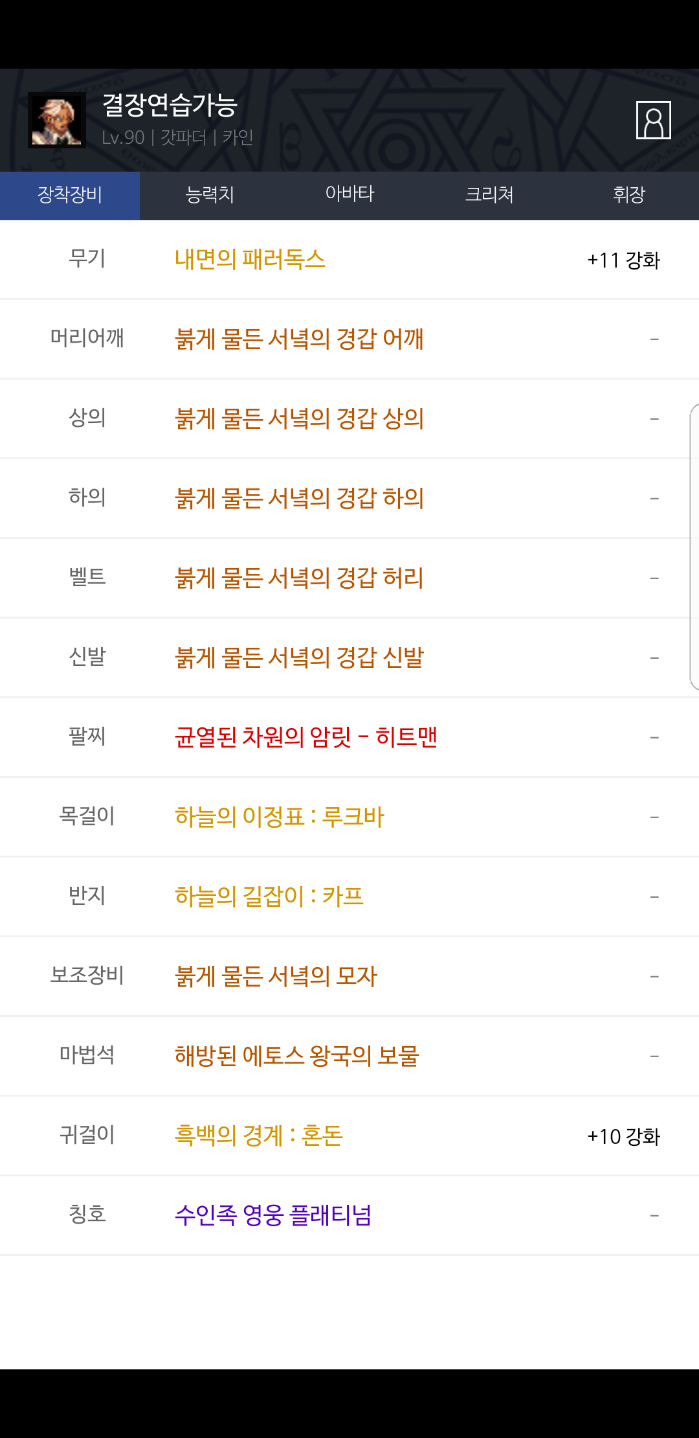Screen dimensions: 699x1438
Task: Open the 크리쳐 tab
Action: [x=489, y=195]
